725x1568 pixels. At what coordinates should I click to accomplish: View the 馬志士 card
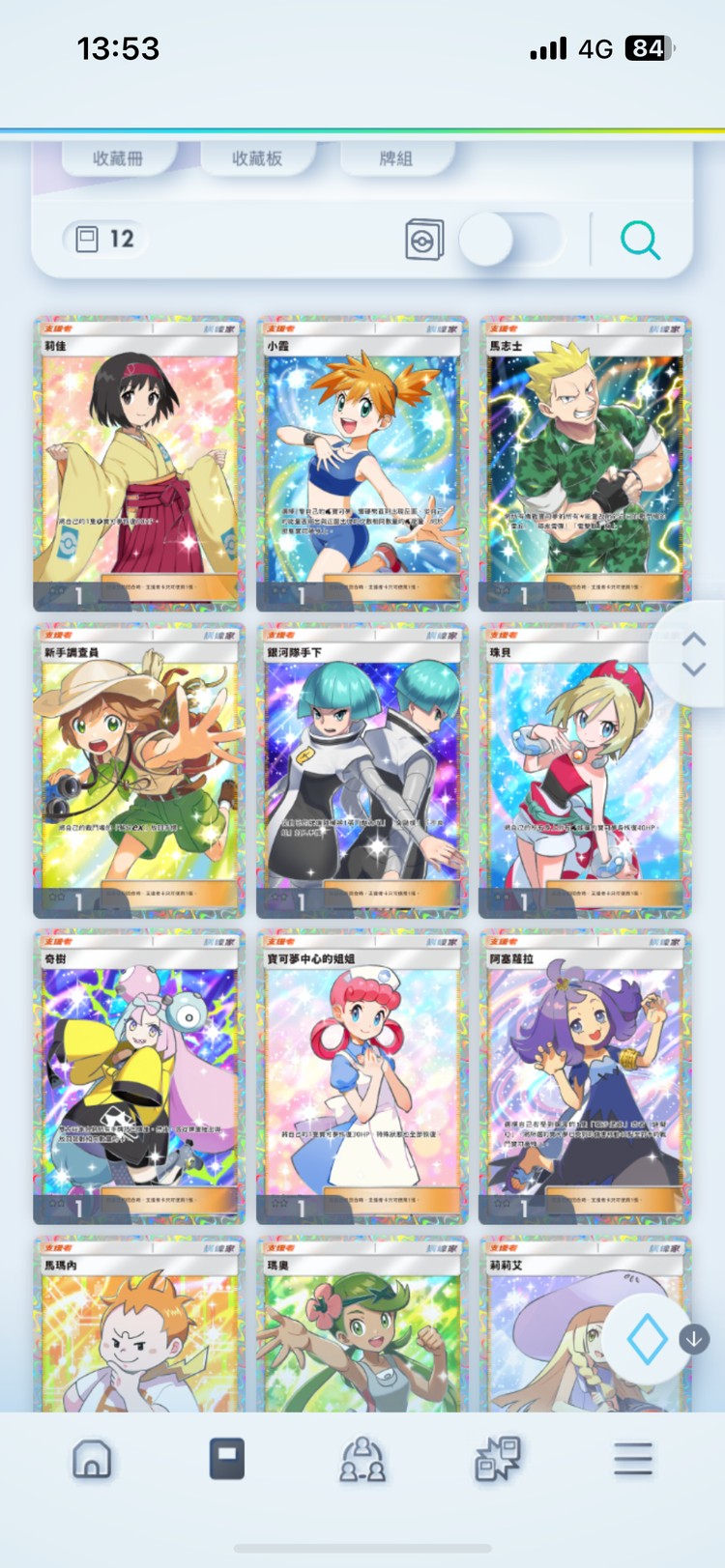pyautogui.click(x=585, y=464)
